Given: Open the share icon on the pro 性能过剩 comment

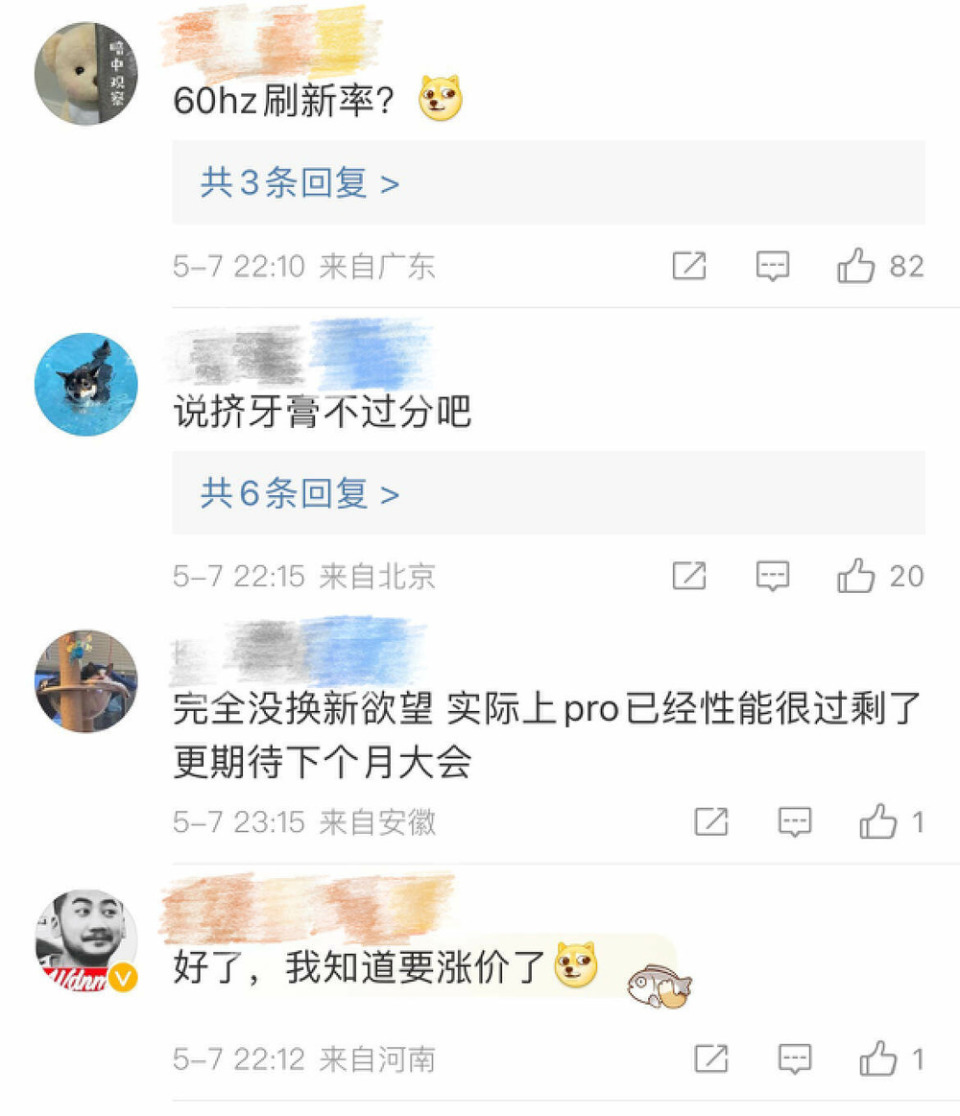Looking at the screenshot, I should 710,822.
